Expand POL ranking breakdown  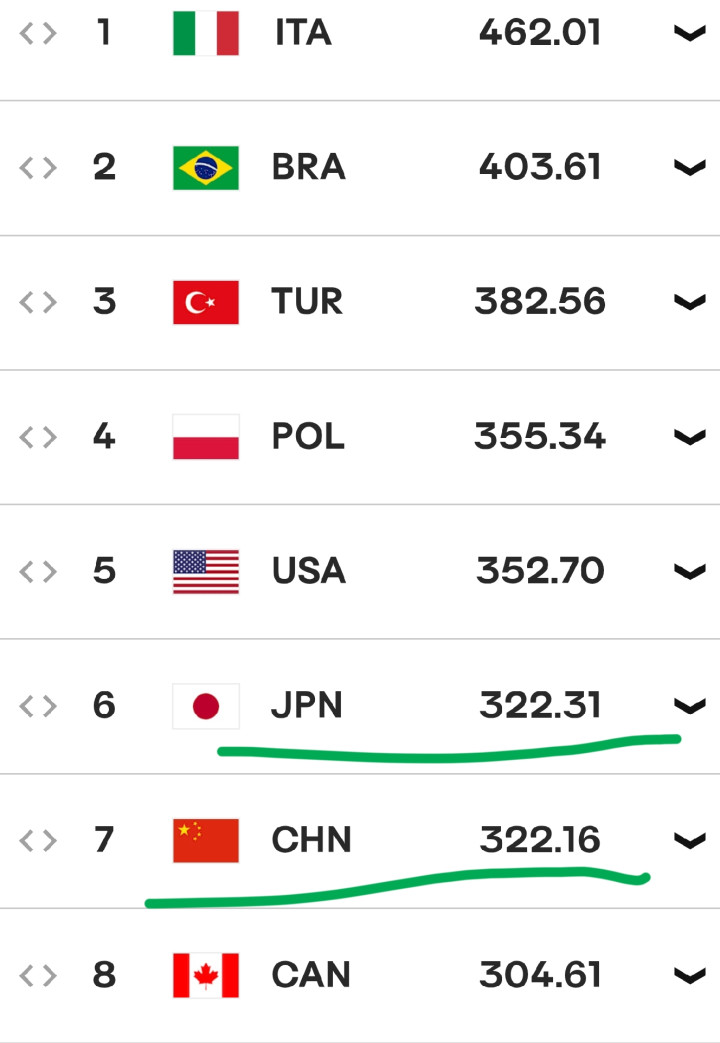tap(689, 436)
